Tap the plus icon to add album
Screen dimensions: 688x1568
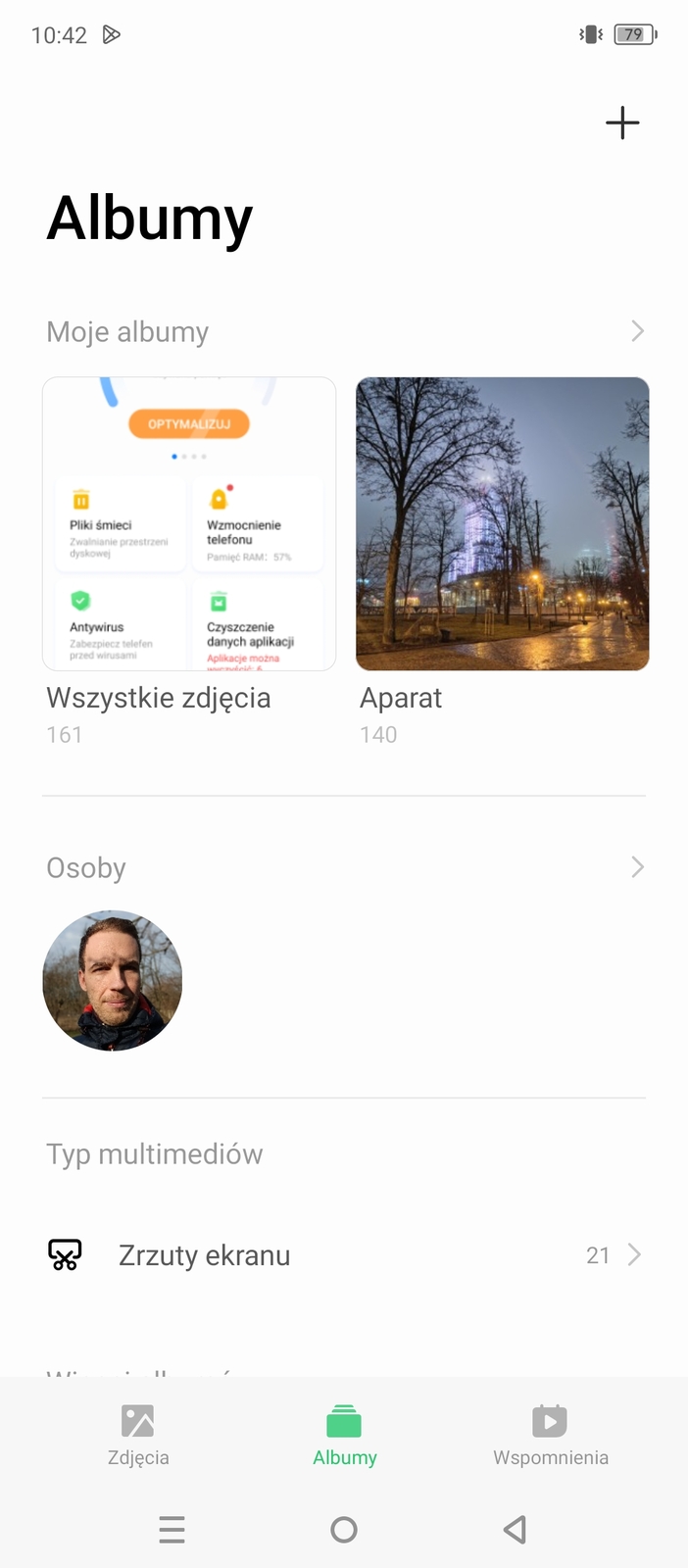tap(622, 123)
